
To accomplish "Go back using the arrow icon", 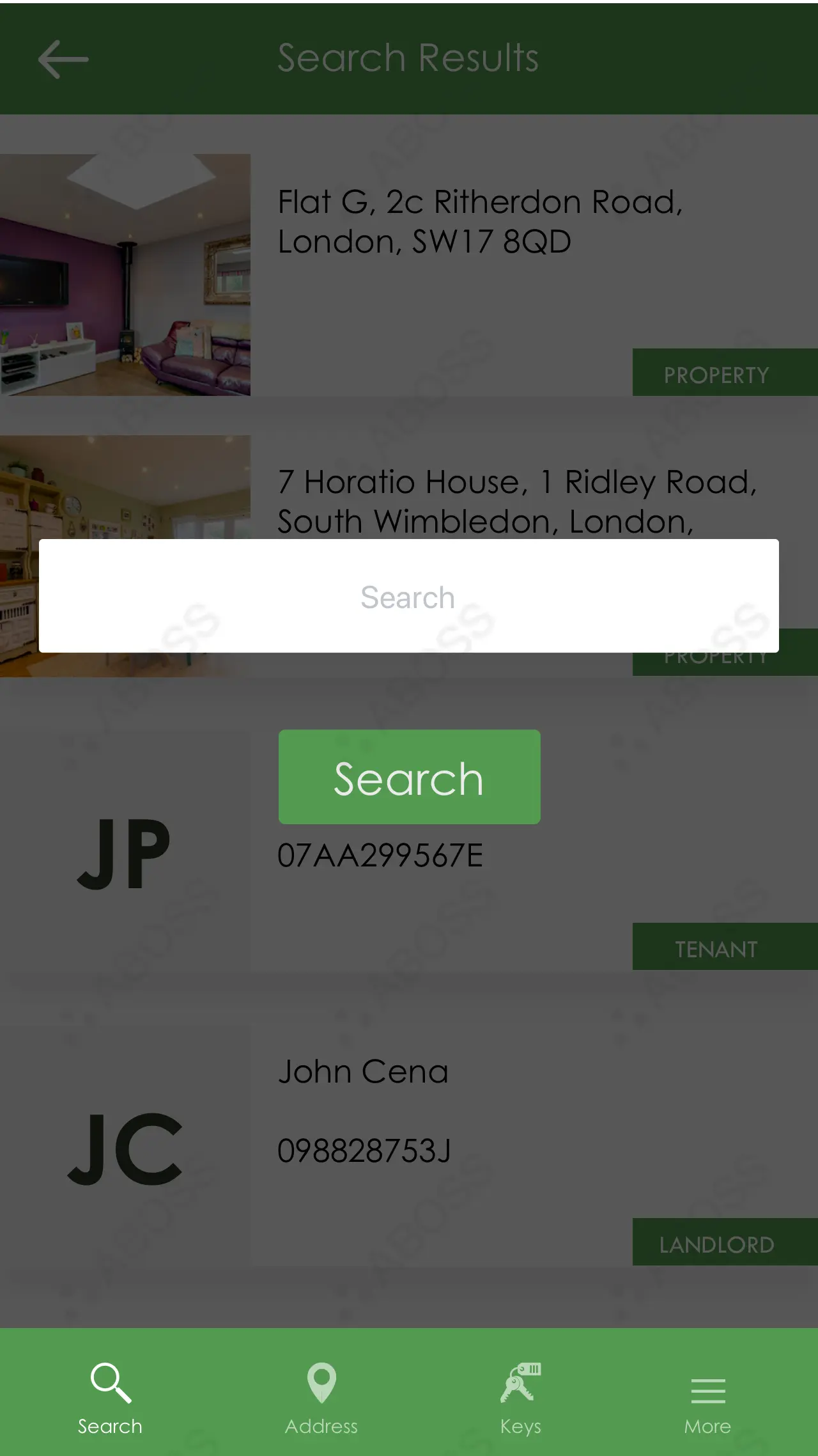I will click(x=63, y=59).
